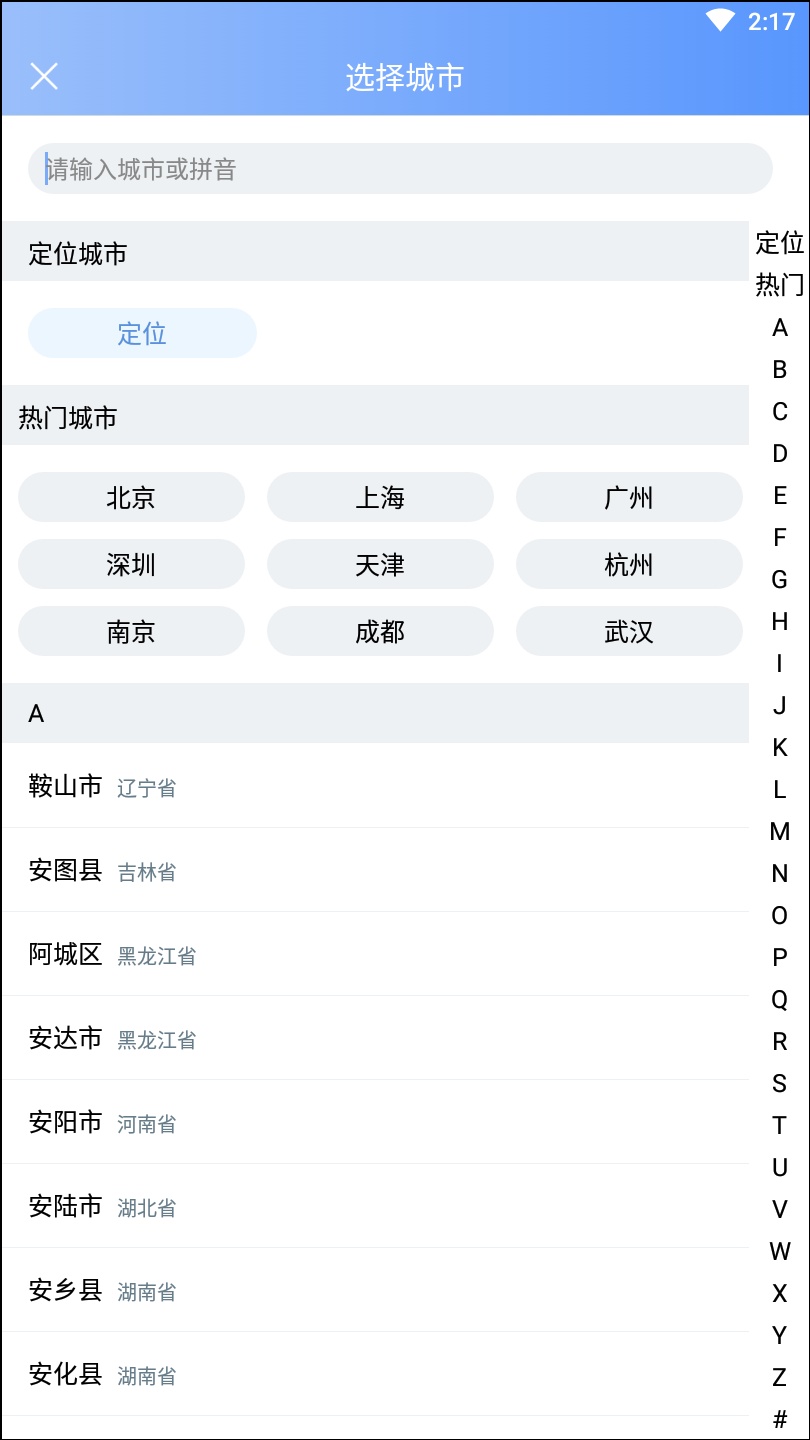Jump to section S using index sidebar
The width and height of the screenshot is (810, 1440).
pos(779,1083)
